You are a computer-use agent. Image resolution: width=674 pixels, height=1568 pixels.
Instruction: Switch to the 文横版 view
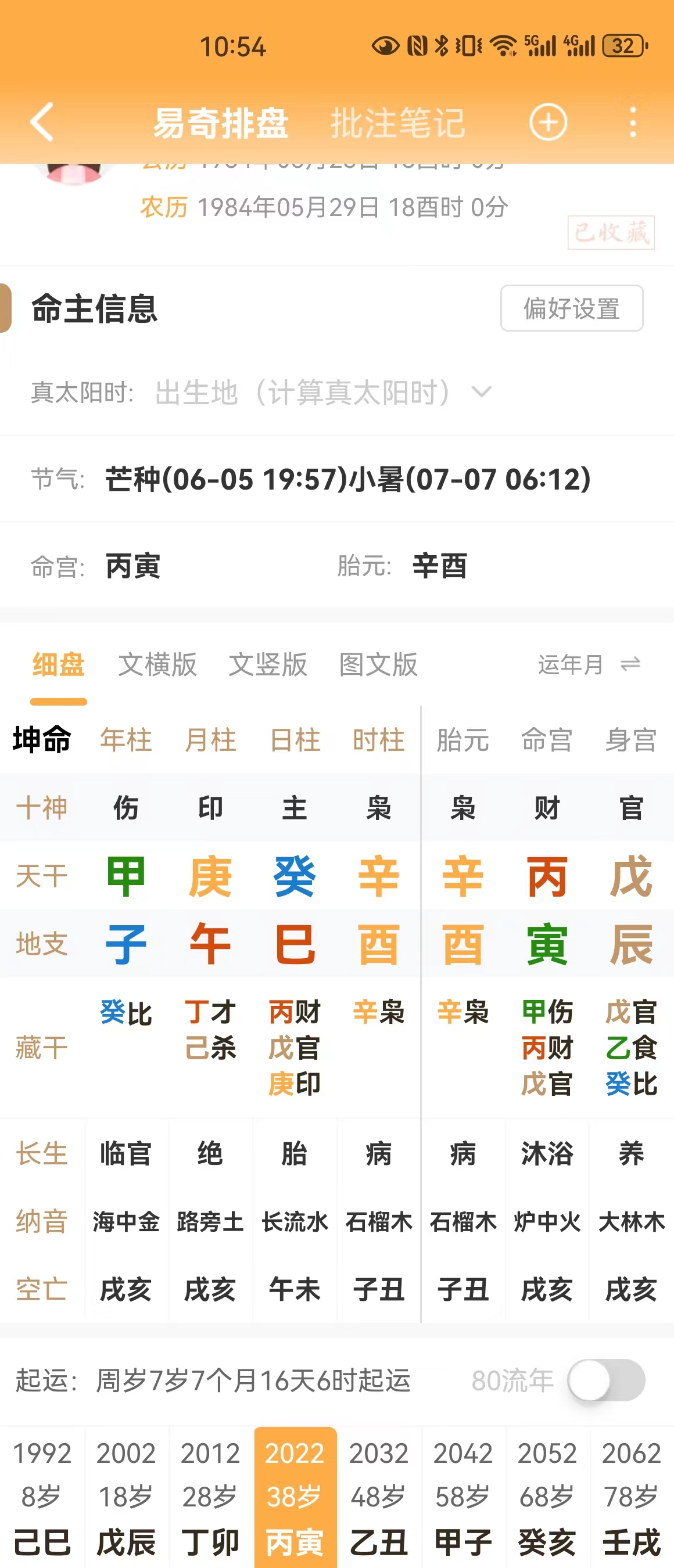pyautogui.click(x=157, y=664)
